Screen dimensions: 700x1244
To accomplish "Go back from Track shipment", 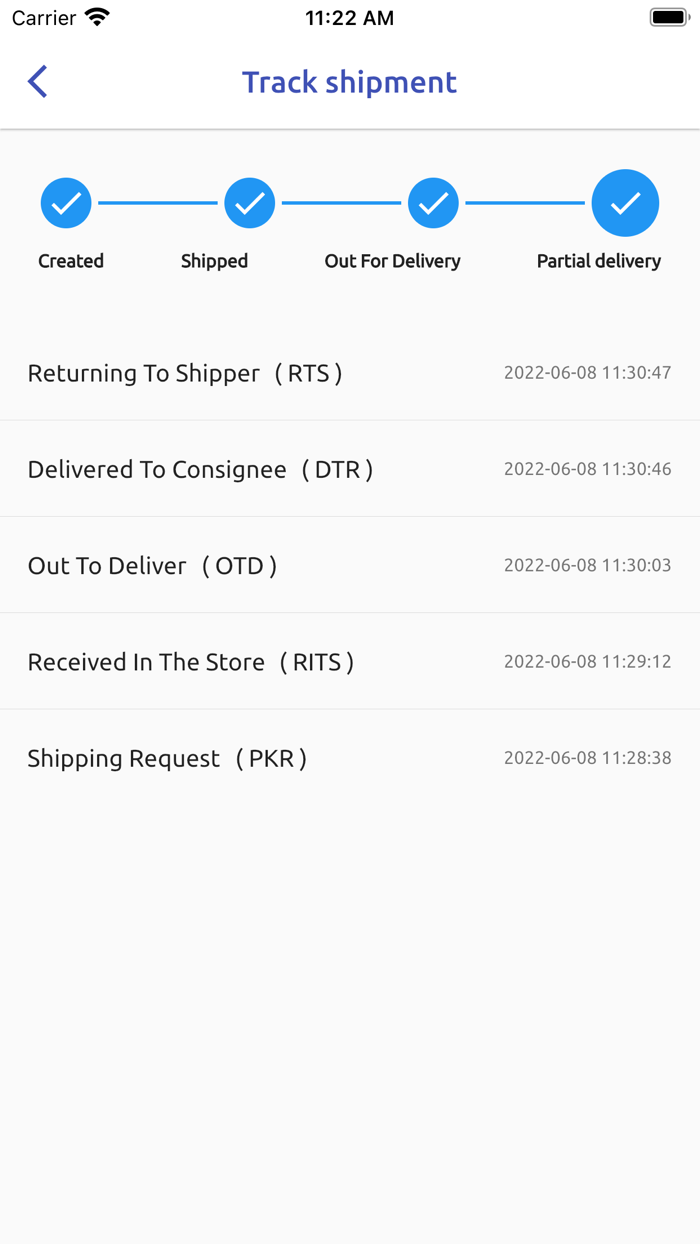I will point(38,81).
